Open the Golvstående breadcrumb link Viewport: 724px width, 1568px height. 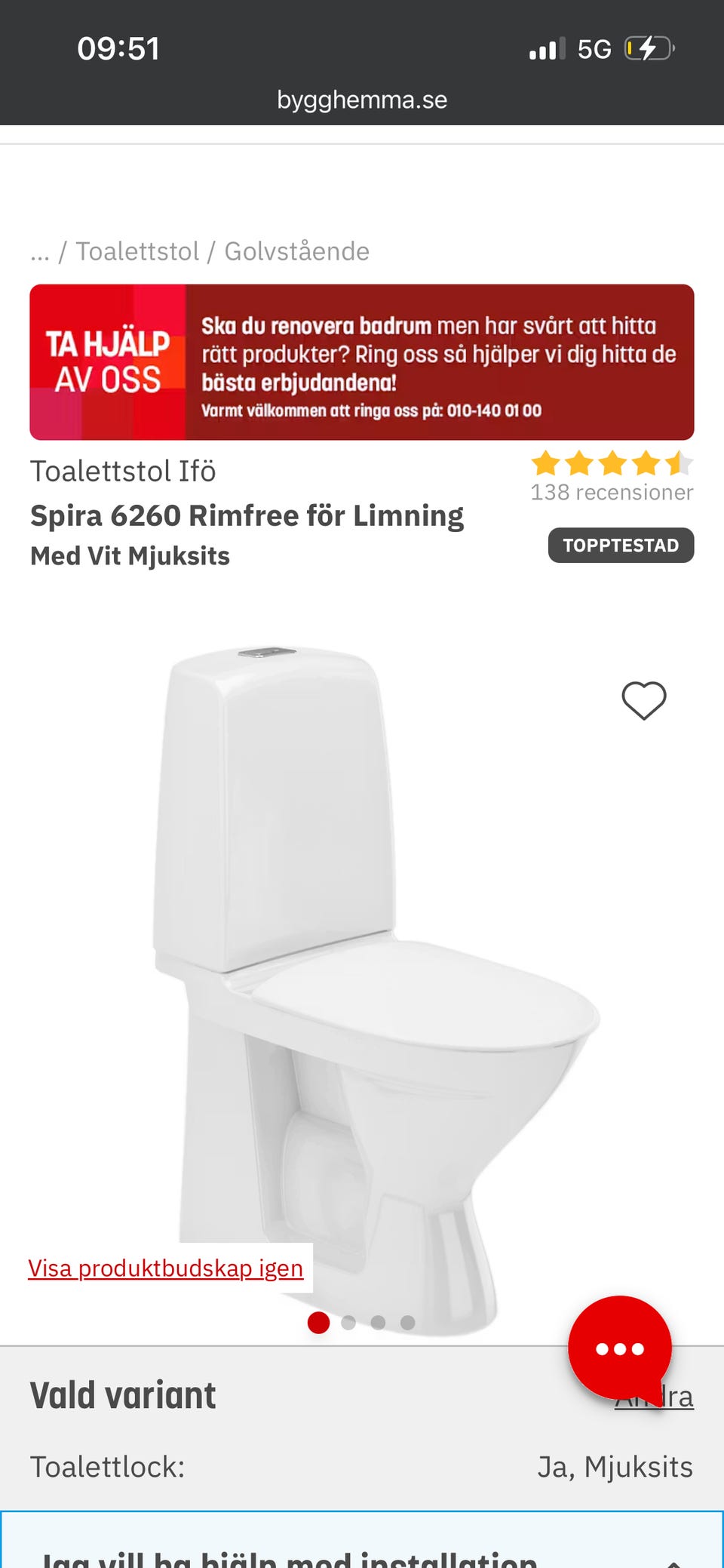pyautogui.click(x=297, y=251)
